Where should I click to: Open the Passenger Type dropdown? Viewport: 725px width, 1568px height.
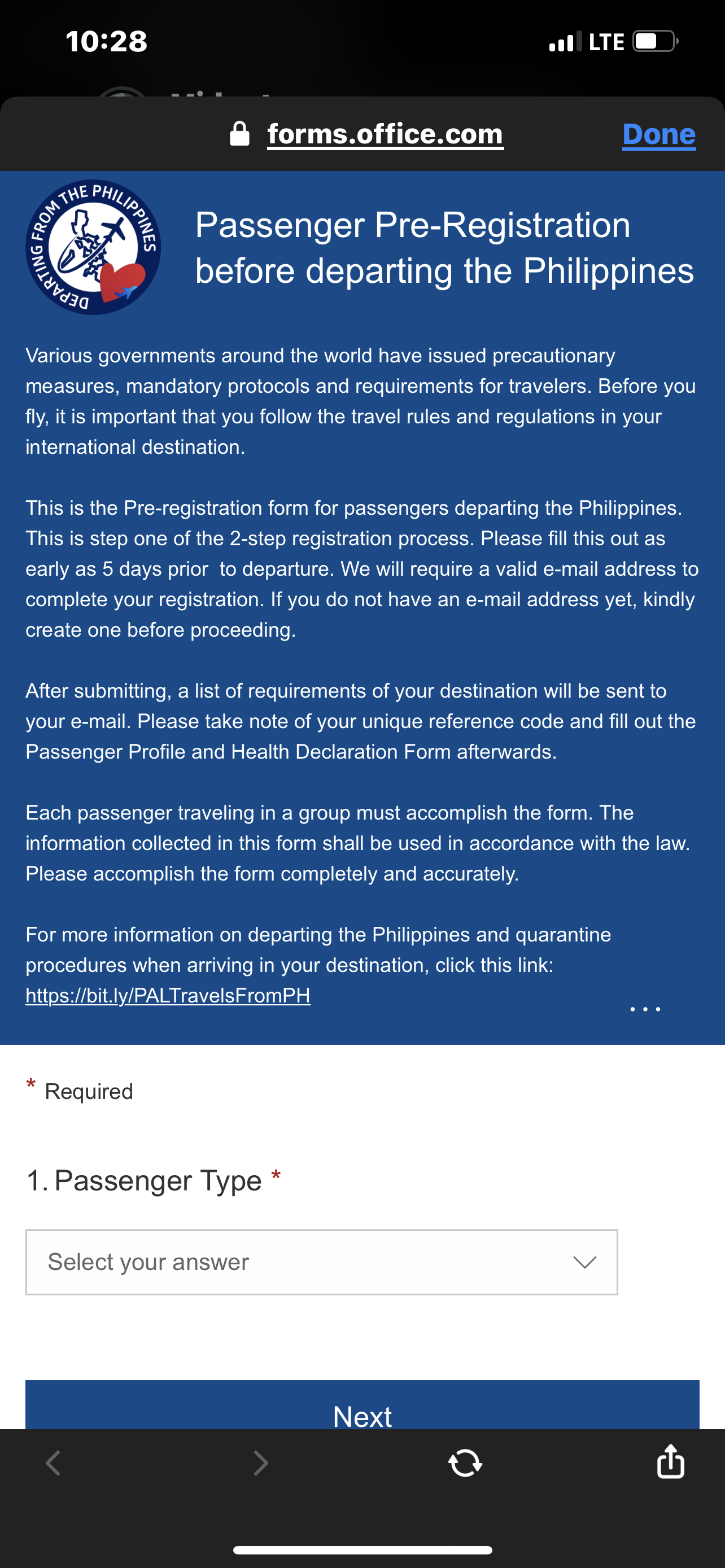click(321, 1262)
